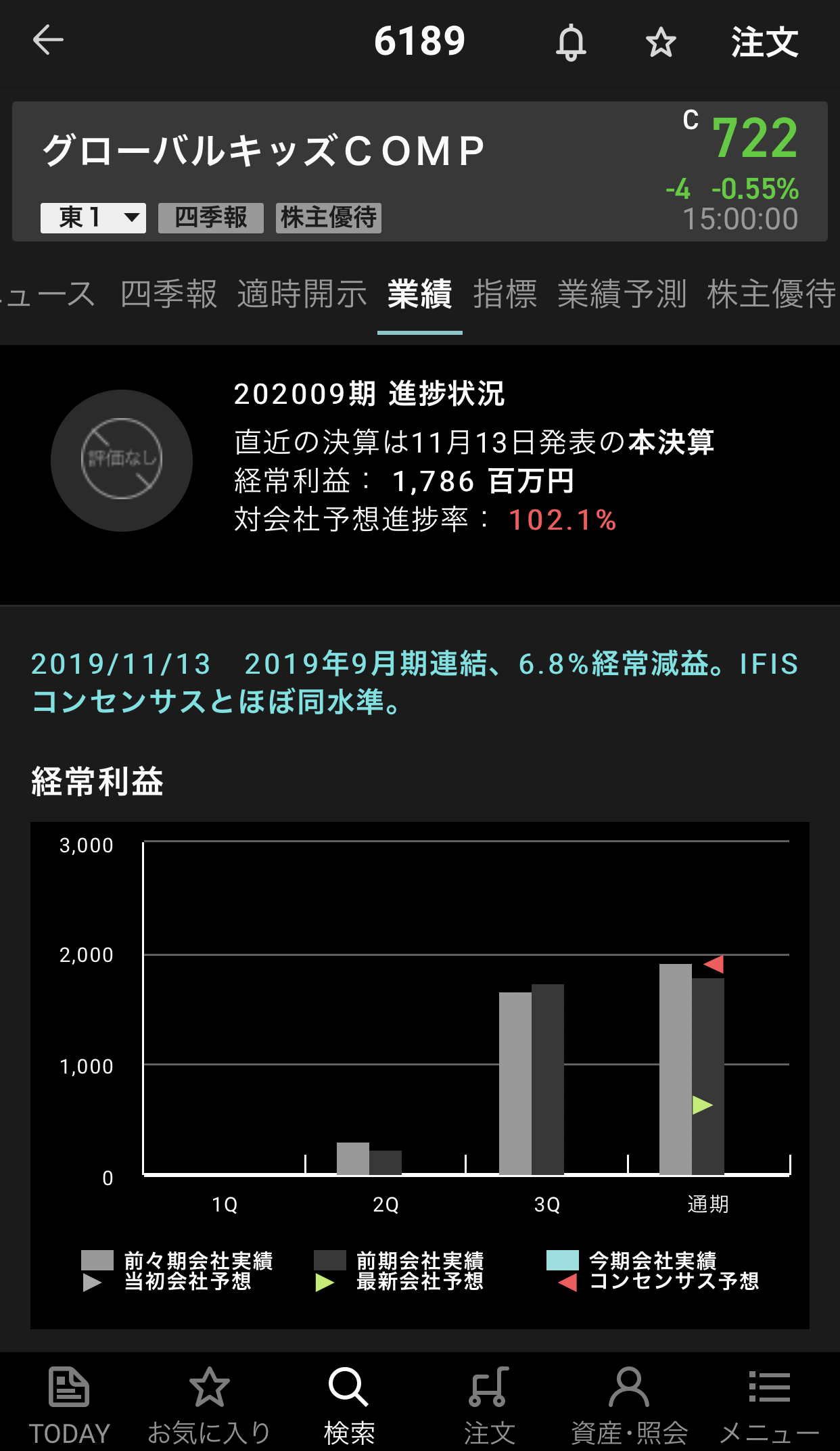Image resolution: width=840 pixels, height=1451 pixels.
Task: Switch to the 適時開示 tab
Action: tap(302, 295)
